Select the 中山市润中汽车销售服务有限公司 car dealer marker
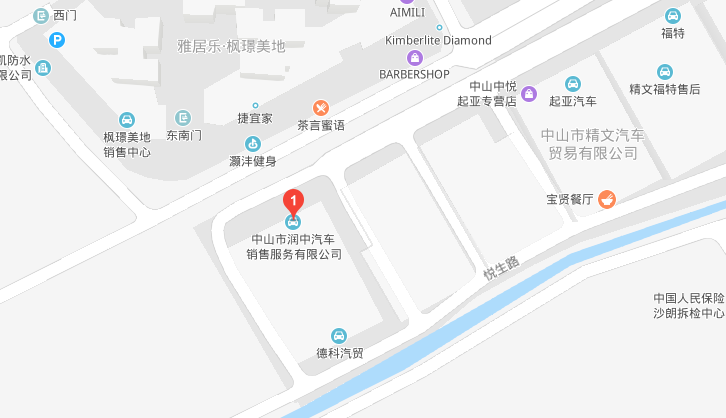 click(x=293, y=221)
